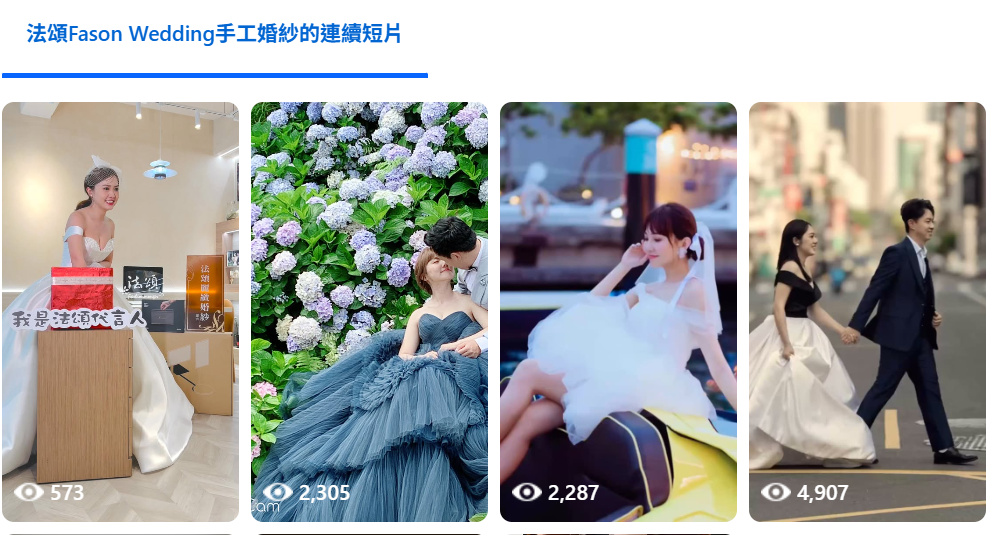Watch the street-crossing reel with 4,907 views
This screenshot has height=535, width=991.
867,311
